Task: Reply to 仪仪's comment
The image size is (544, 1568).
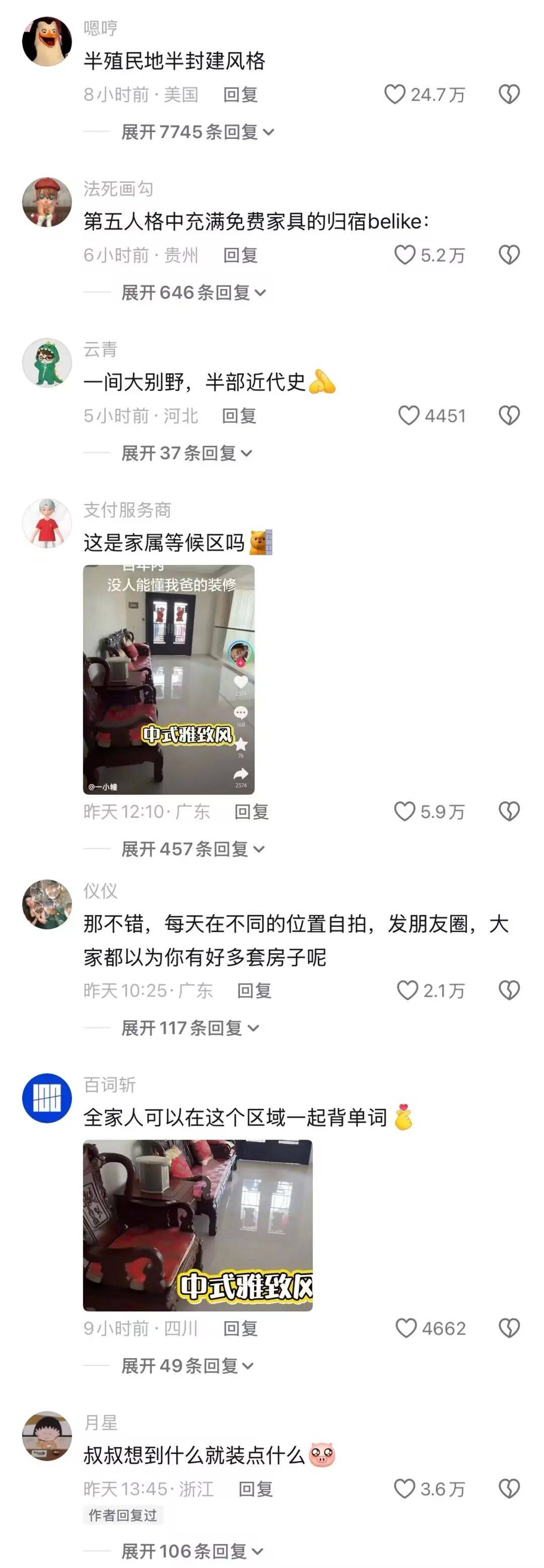Action: point(254,991)
